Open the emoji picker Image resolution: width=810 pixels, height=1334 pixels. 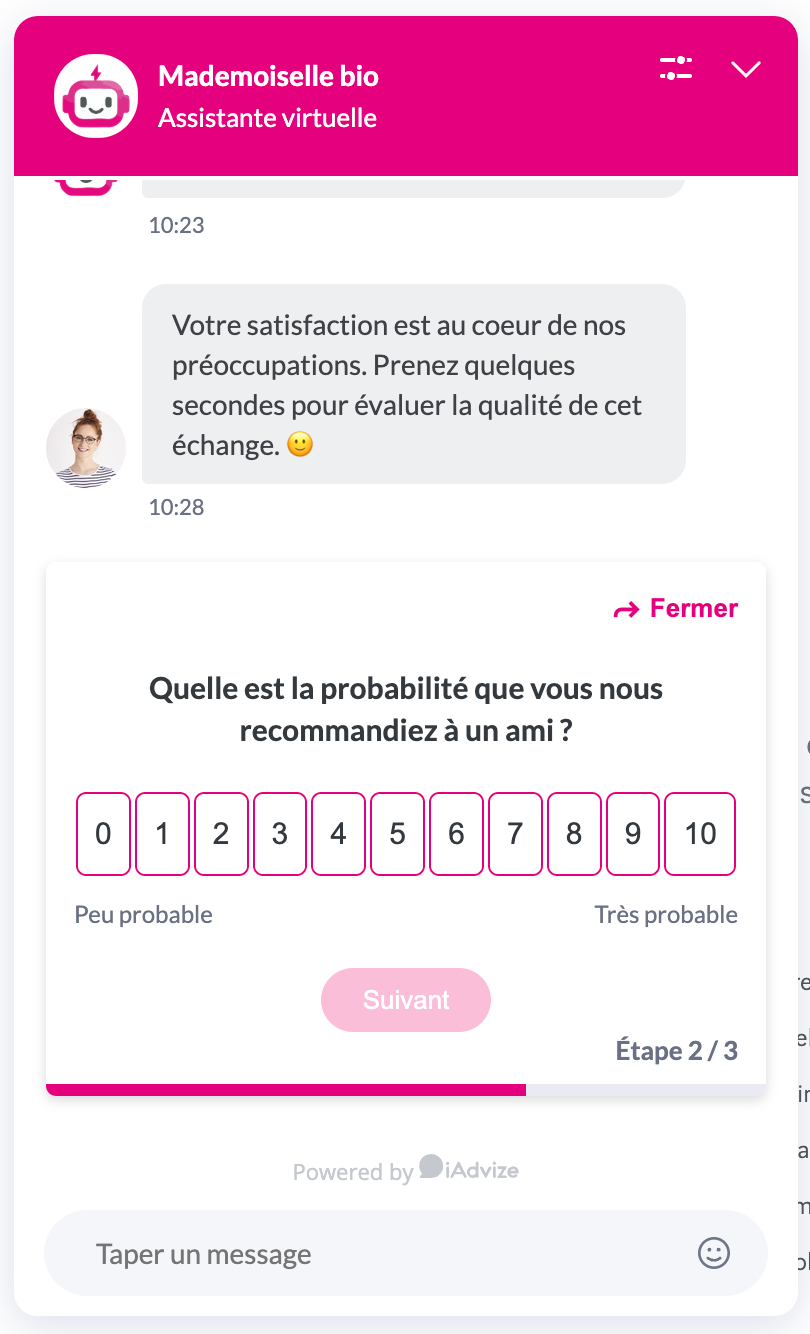pos(714,1253)
